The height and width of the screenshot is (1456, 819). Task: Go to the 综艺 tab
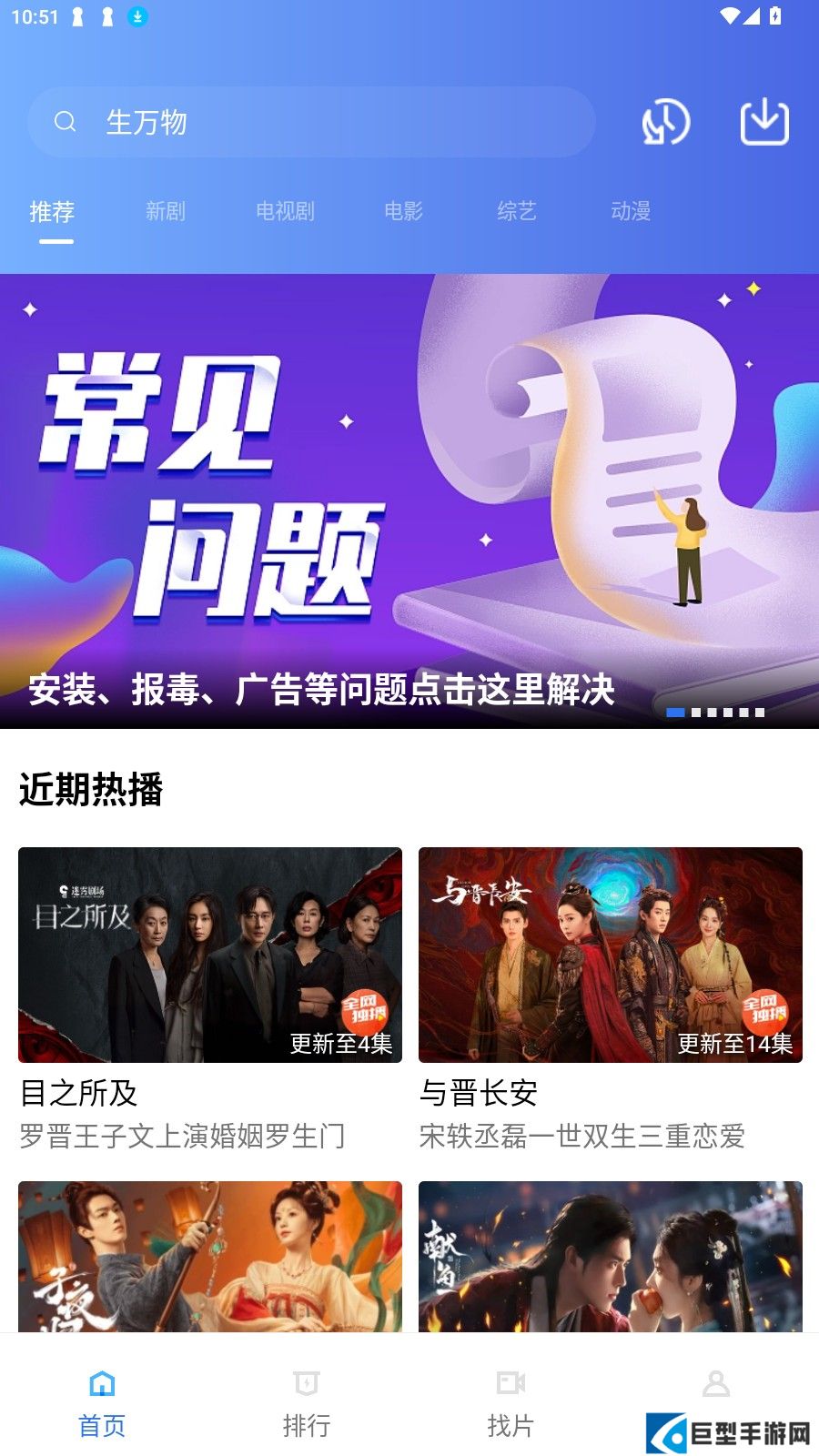[517, 211]
